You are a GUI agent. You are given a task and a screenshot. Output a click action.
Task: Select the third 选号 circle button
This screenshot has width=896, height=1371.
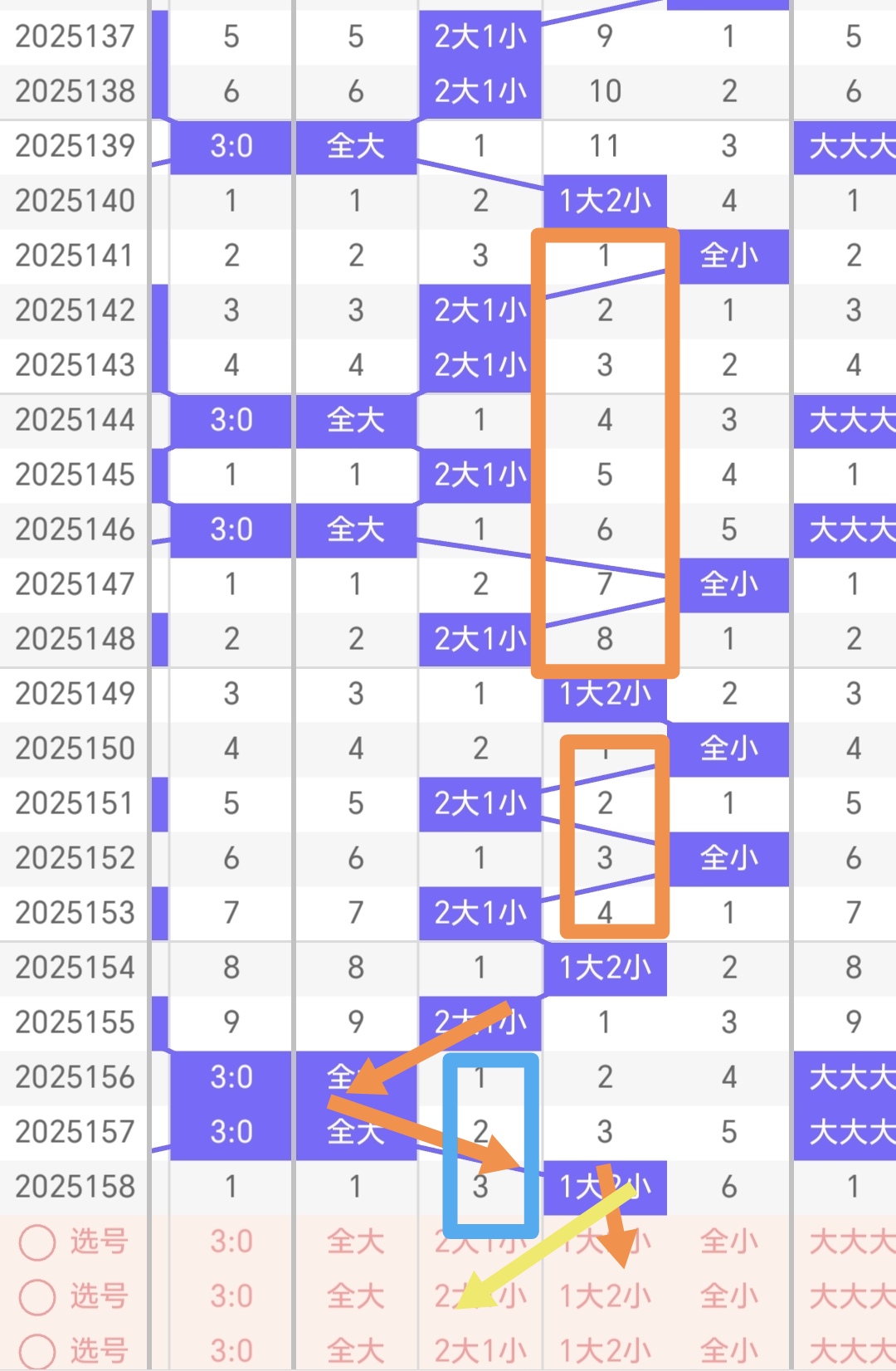coord(37,1351)
